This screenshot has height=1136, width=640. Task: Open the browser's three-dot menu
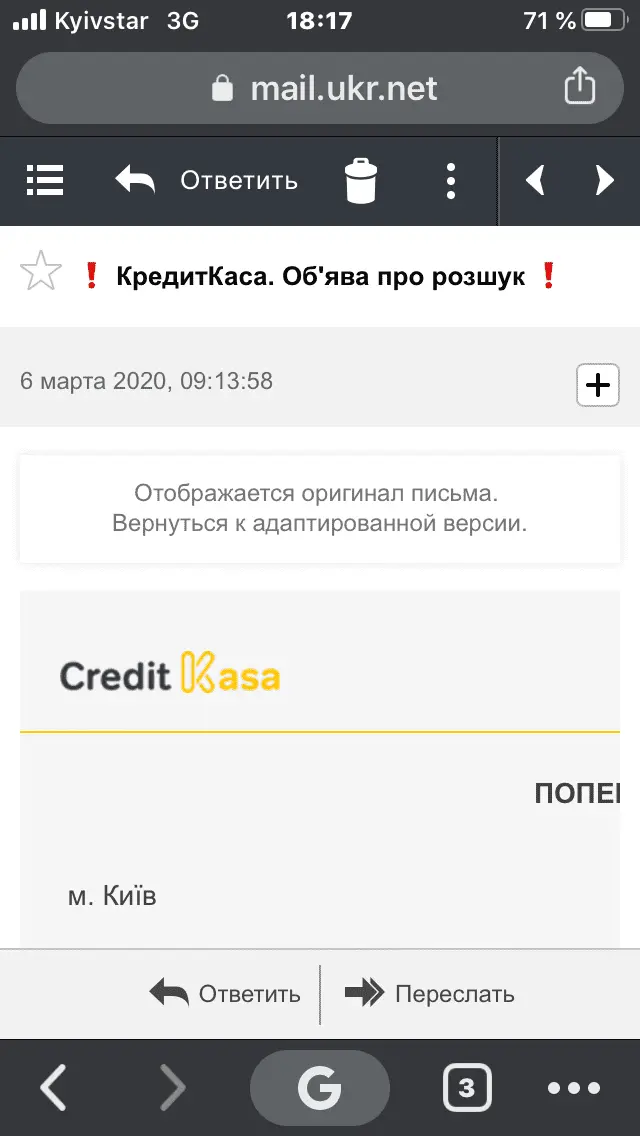[574, 1087]
